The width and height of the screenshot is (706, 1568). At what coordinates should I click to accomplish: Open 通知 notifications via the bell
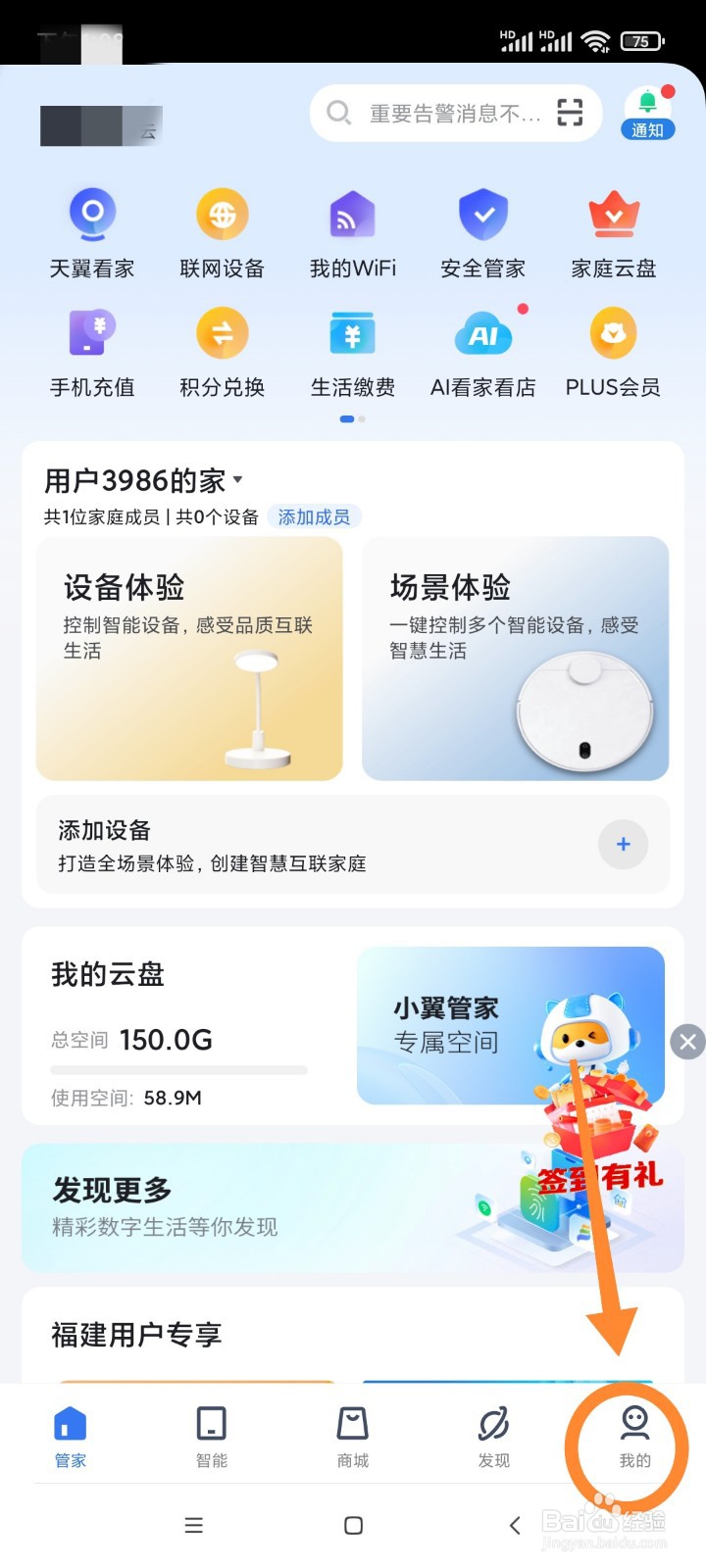click(x=647, y=110)
